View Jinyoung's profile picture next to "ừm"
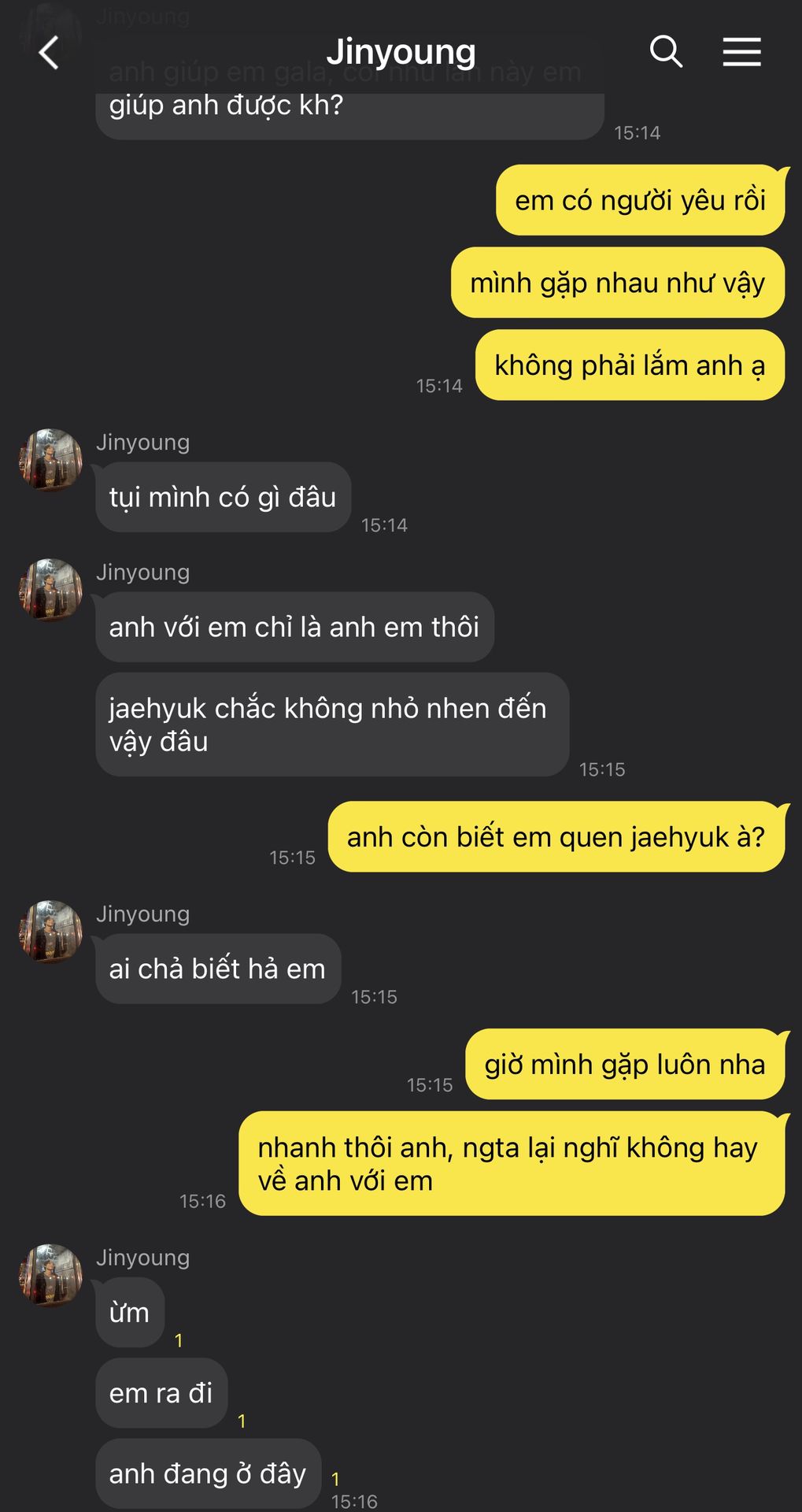802x1512 pixels. (x=51, y=1276)
